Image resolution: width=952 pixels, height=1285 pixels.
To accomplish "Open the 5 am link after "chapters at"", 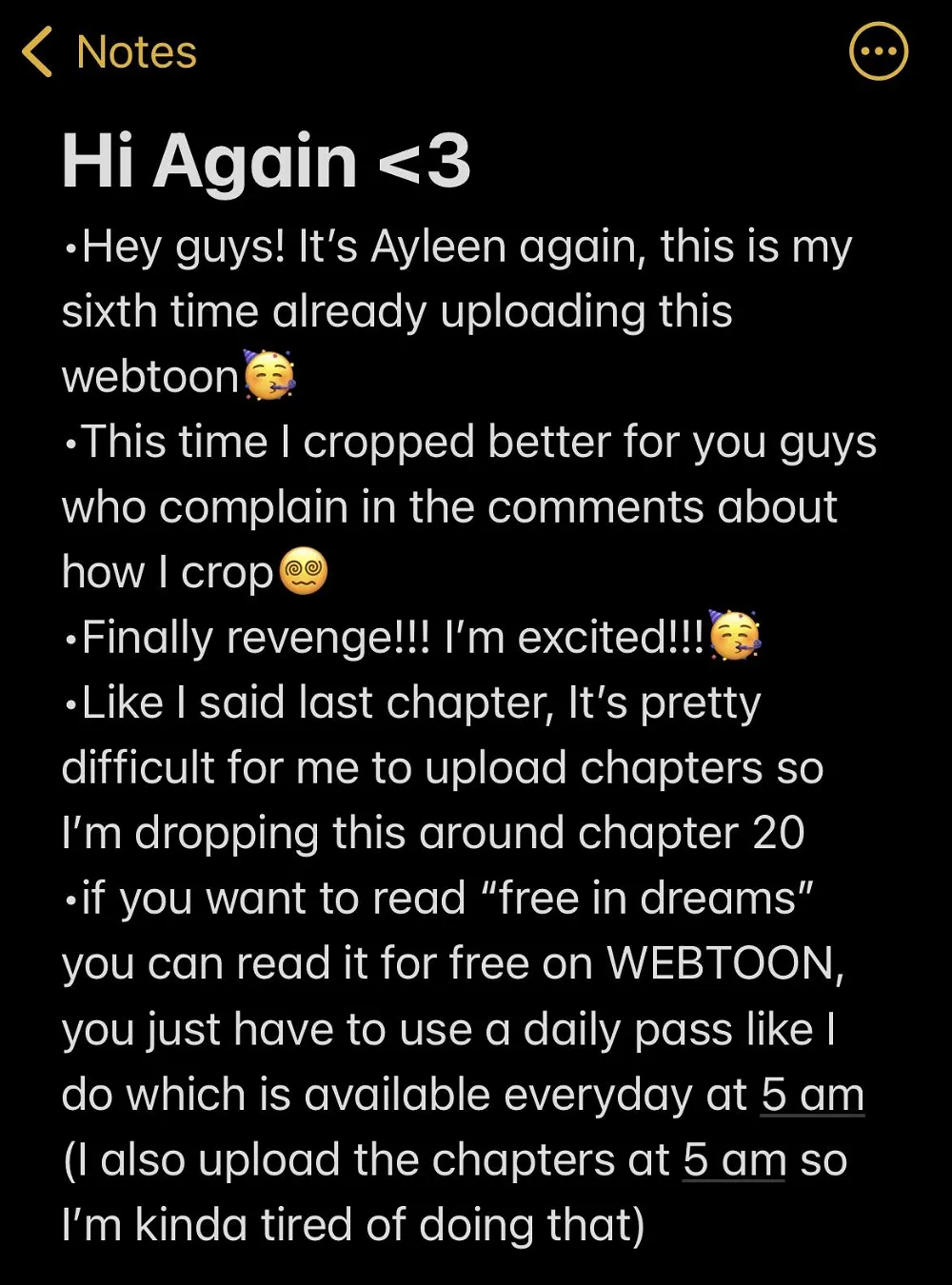I will tap(734, 1160).
